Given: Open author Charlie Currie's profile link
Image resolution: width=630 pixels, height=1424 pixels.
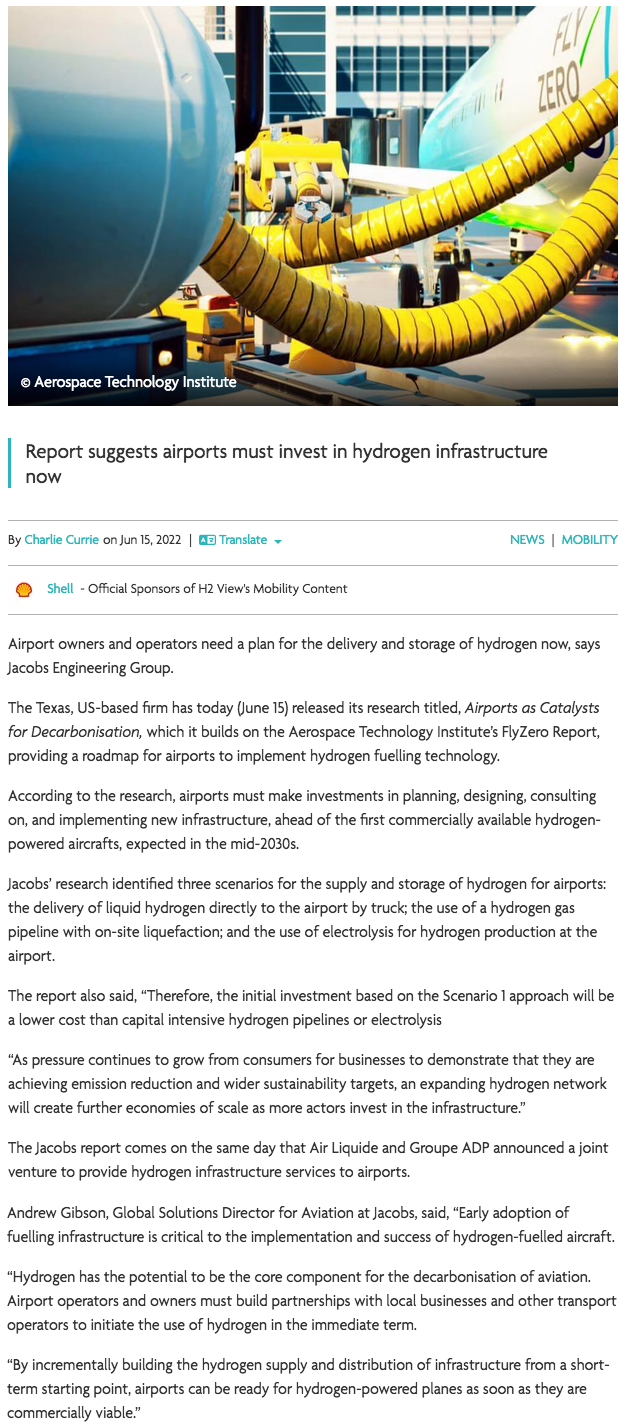Looking at the screenshot, I should [62, 540].
